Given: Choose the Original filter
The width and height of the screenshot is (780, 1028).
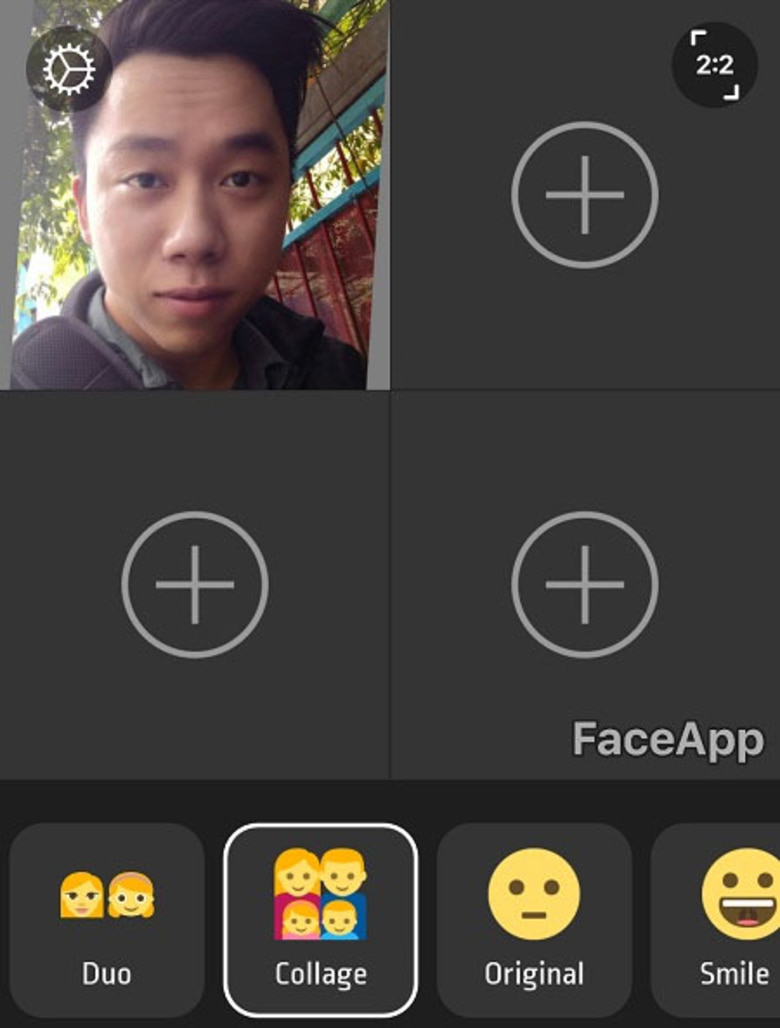Looking at the screenshot, I should coord(534,919).
